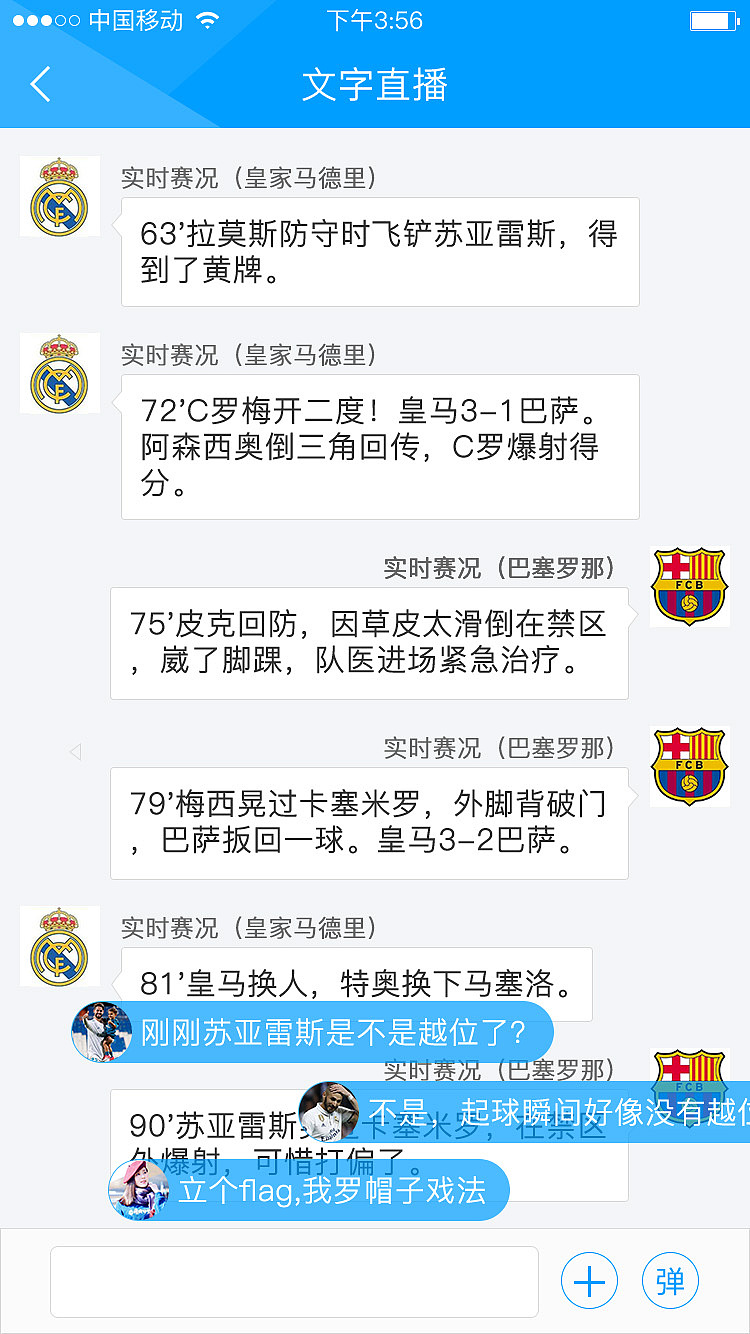Toggle bullet comments with the 弹 button

[x=670, y=1279]
